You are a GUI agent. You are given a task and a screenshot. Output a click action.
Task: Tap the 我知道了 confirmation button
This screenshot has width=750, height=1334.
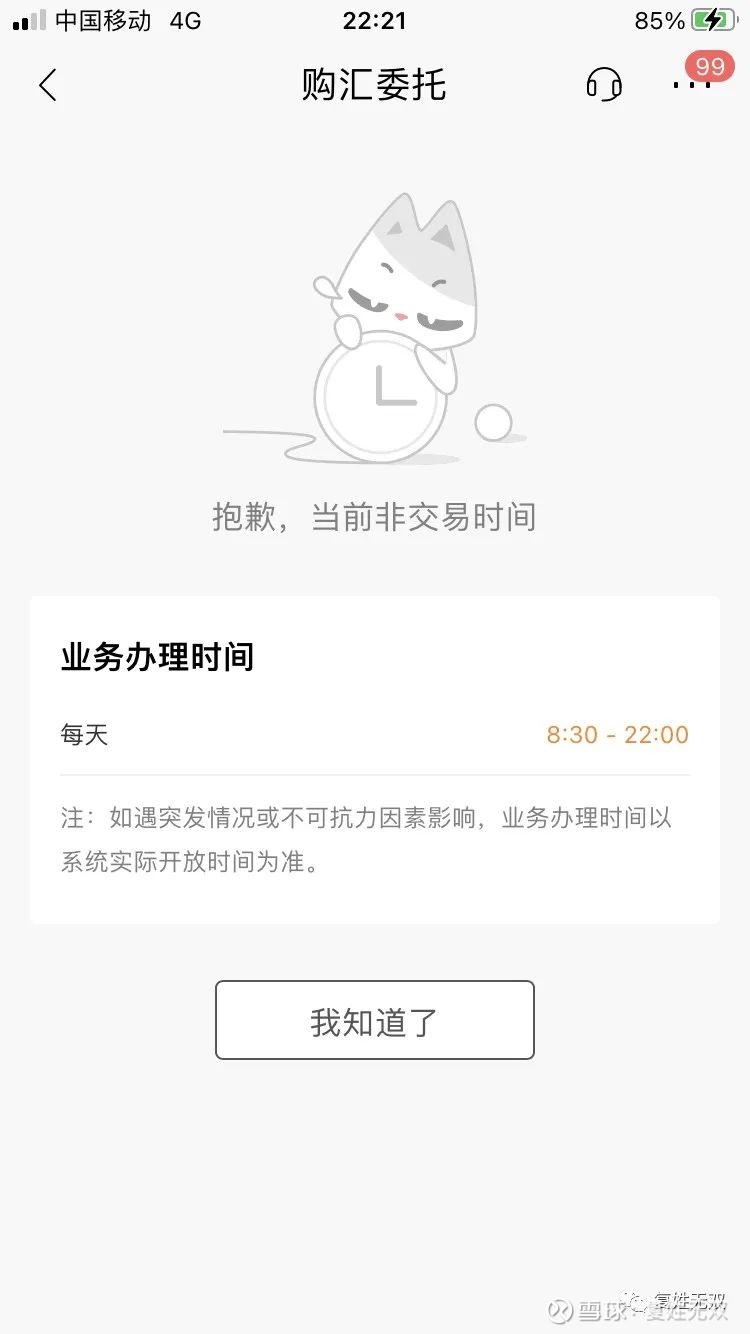(x=375, y=1020)
